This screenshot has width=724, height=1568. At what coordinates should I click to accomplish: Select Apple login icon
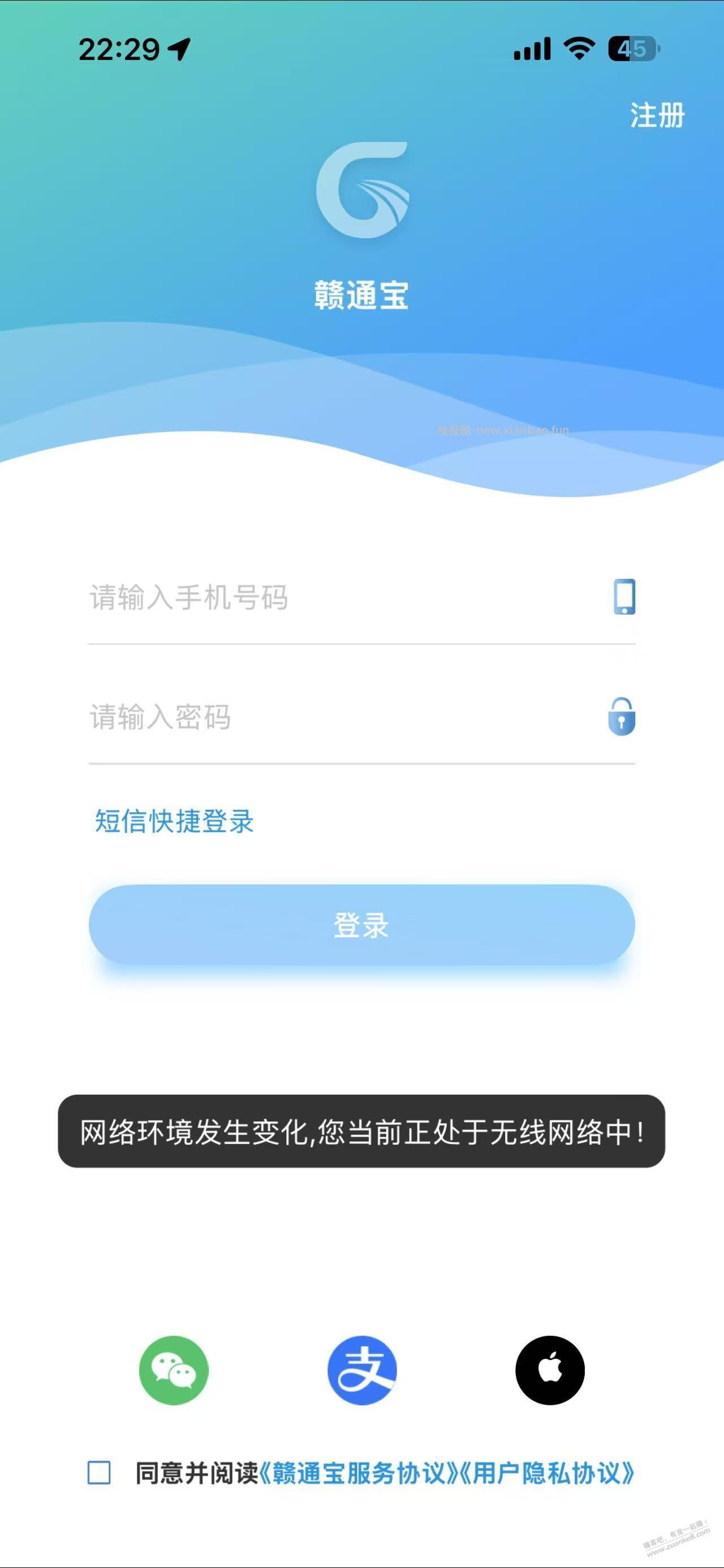point(550,1370)
